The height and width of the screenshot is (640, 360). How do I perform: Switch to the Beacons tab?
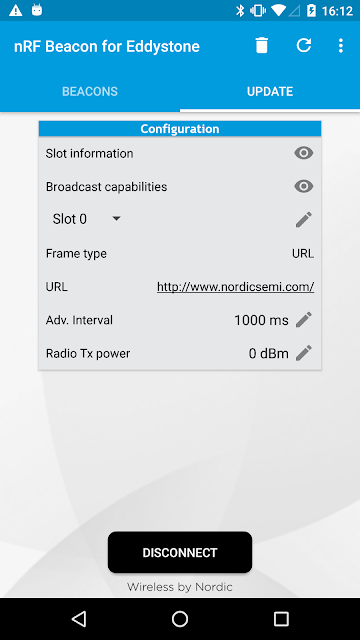90,91
